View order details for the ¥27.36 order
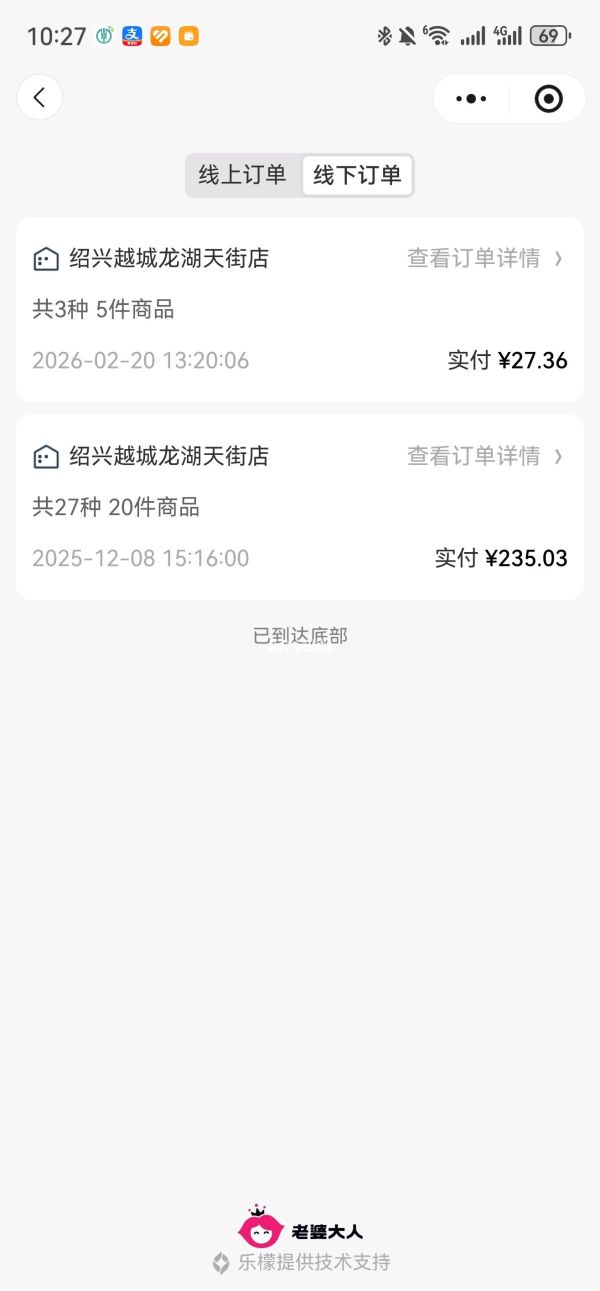Screen dimensions: 600x1291 tap(484, 259)
